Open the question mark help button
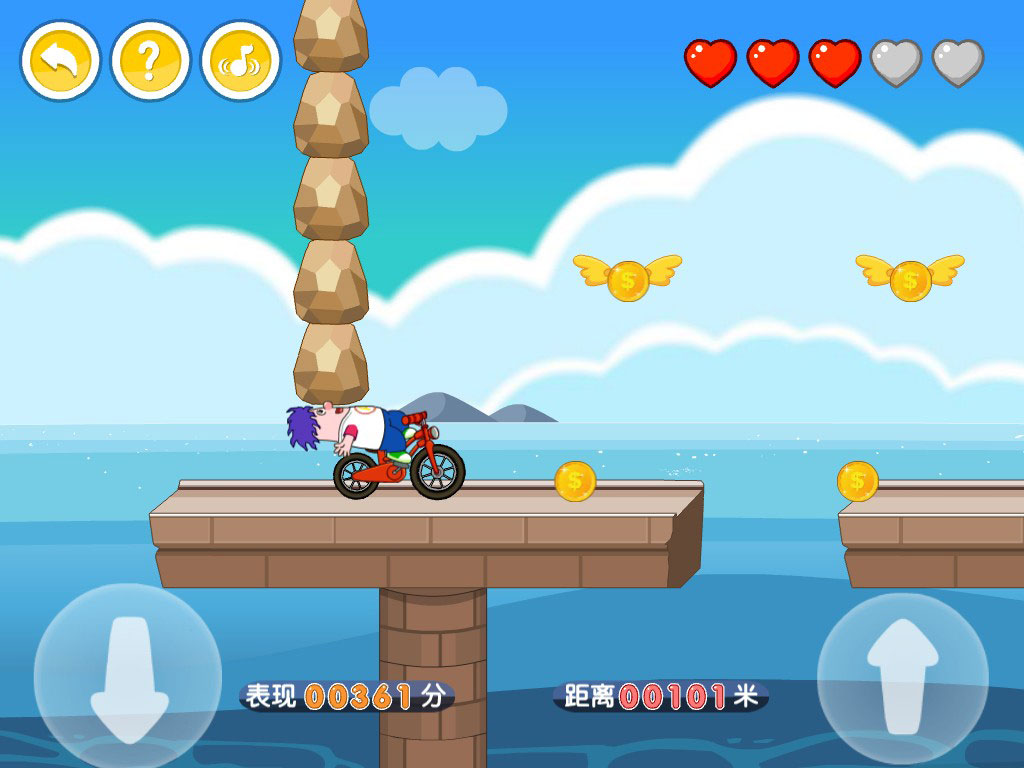Screen dimensions: 1024x768 (x=150, y=60)
